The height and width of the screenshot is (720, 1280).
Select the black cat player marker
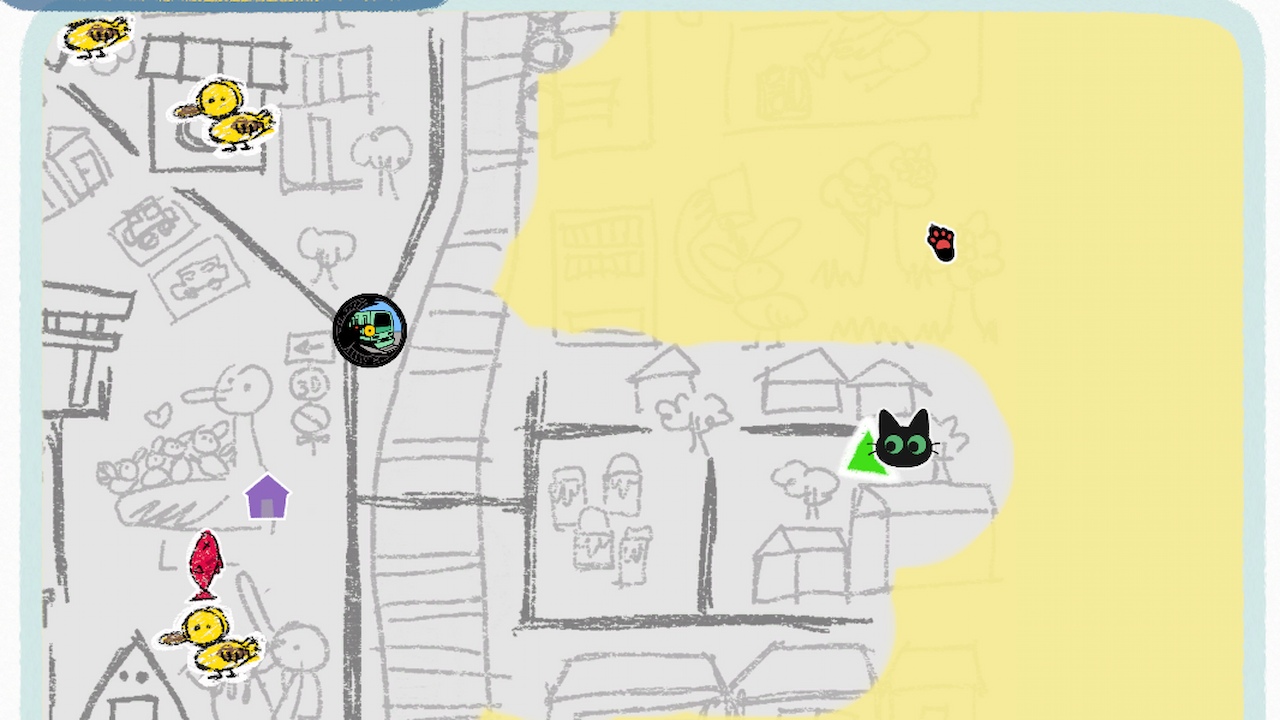904,440
